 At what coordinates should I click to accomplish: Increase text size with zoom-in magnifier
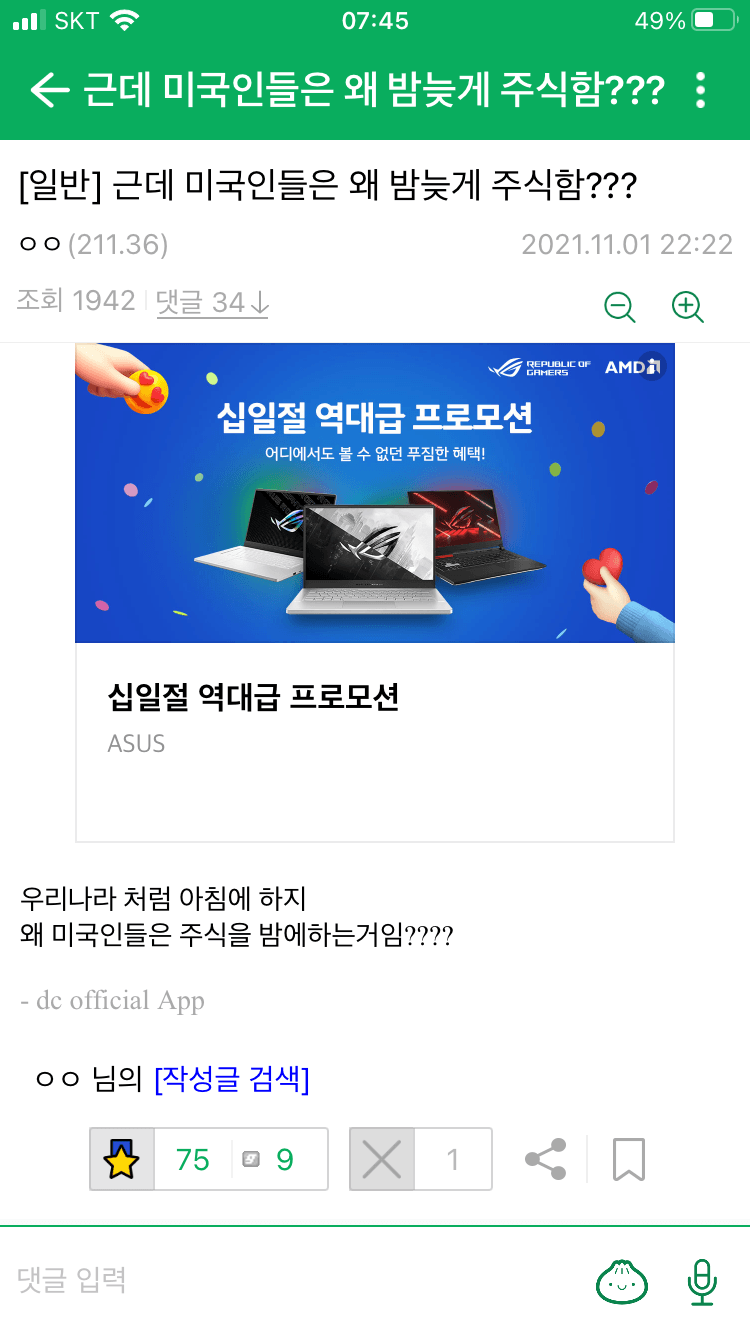[x=688, y=306]
